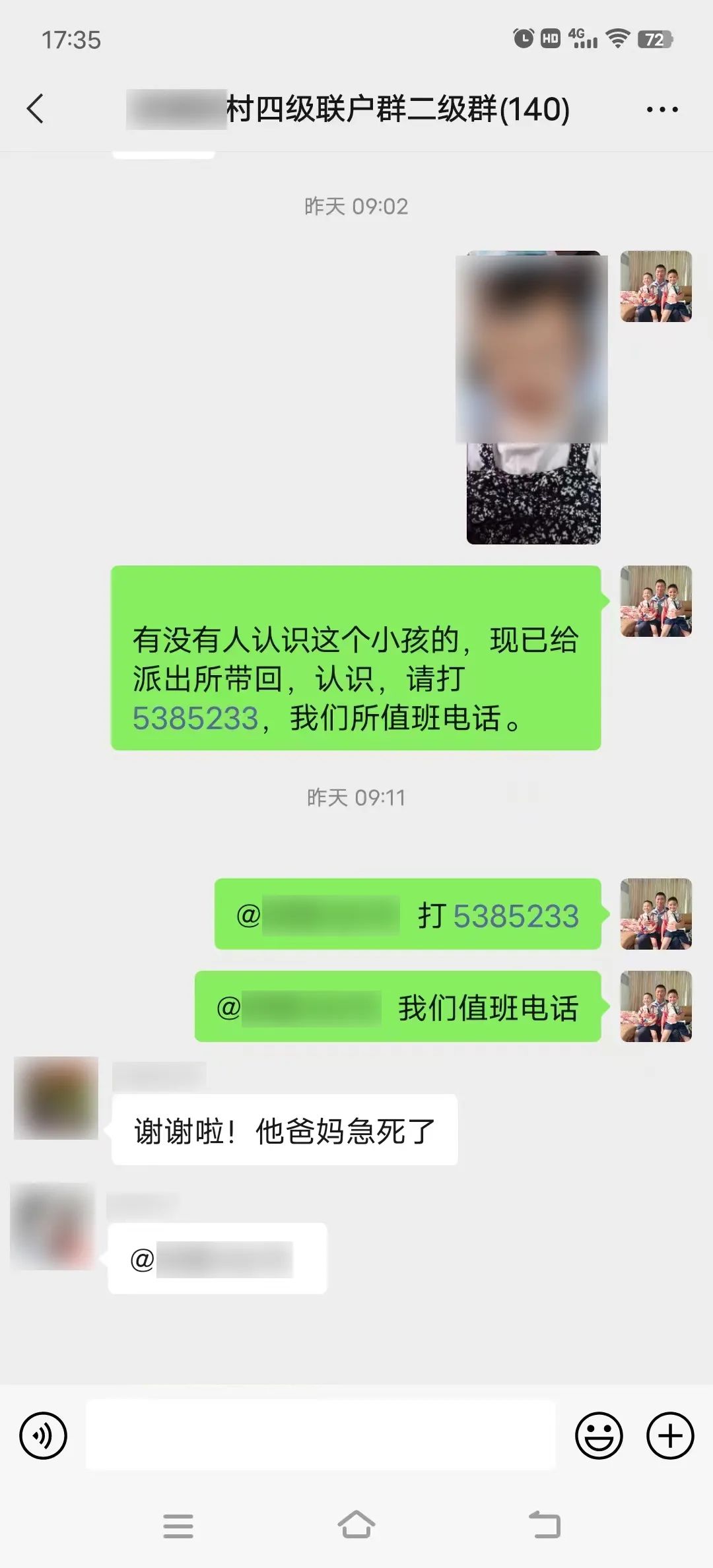Tap the system home button

coord(356,1526)
